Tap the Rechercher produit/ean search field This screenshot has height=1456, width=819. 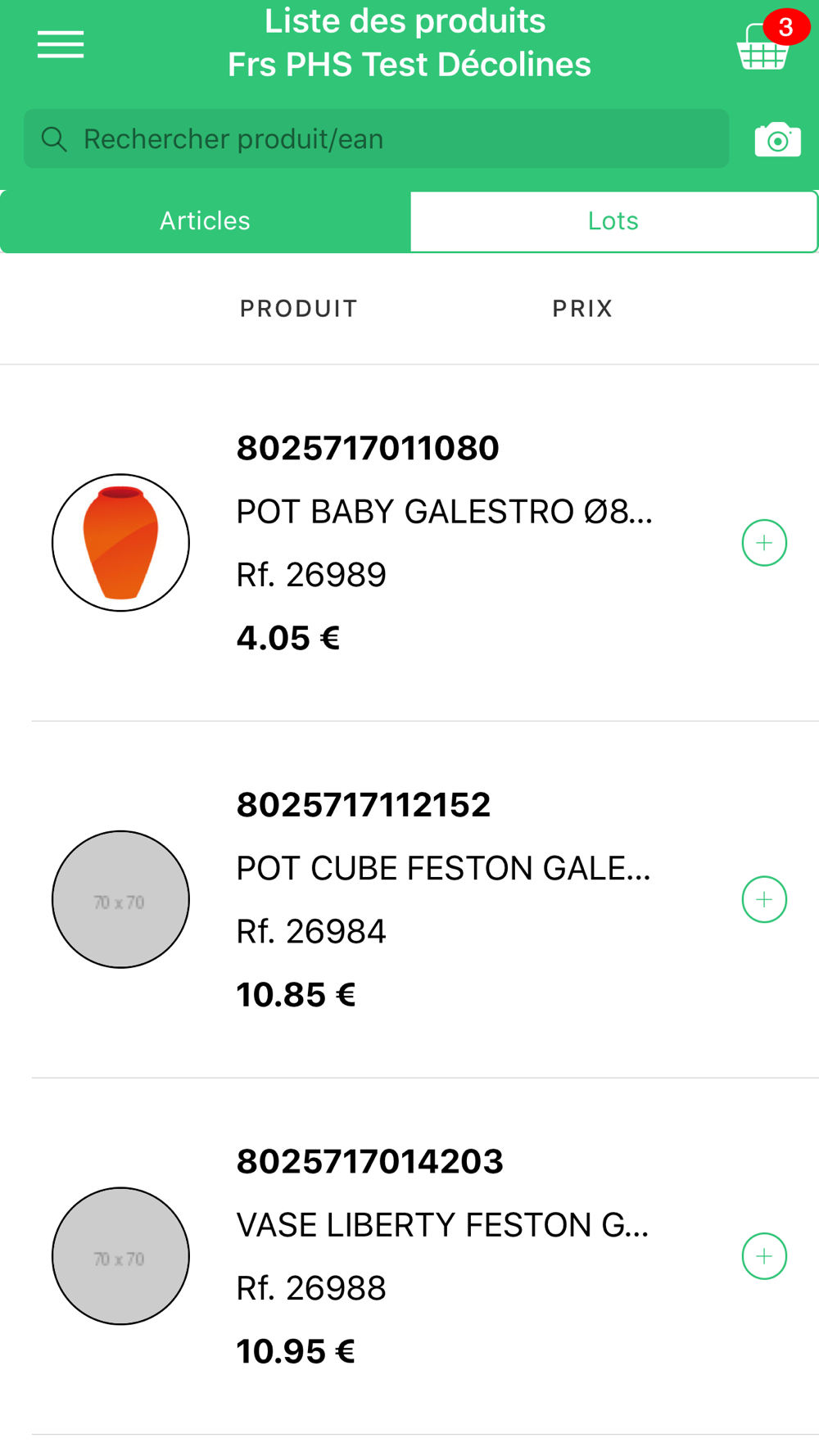[x=376, y=139]
